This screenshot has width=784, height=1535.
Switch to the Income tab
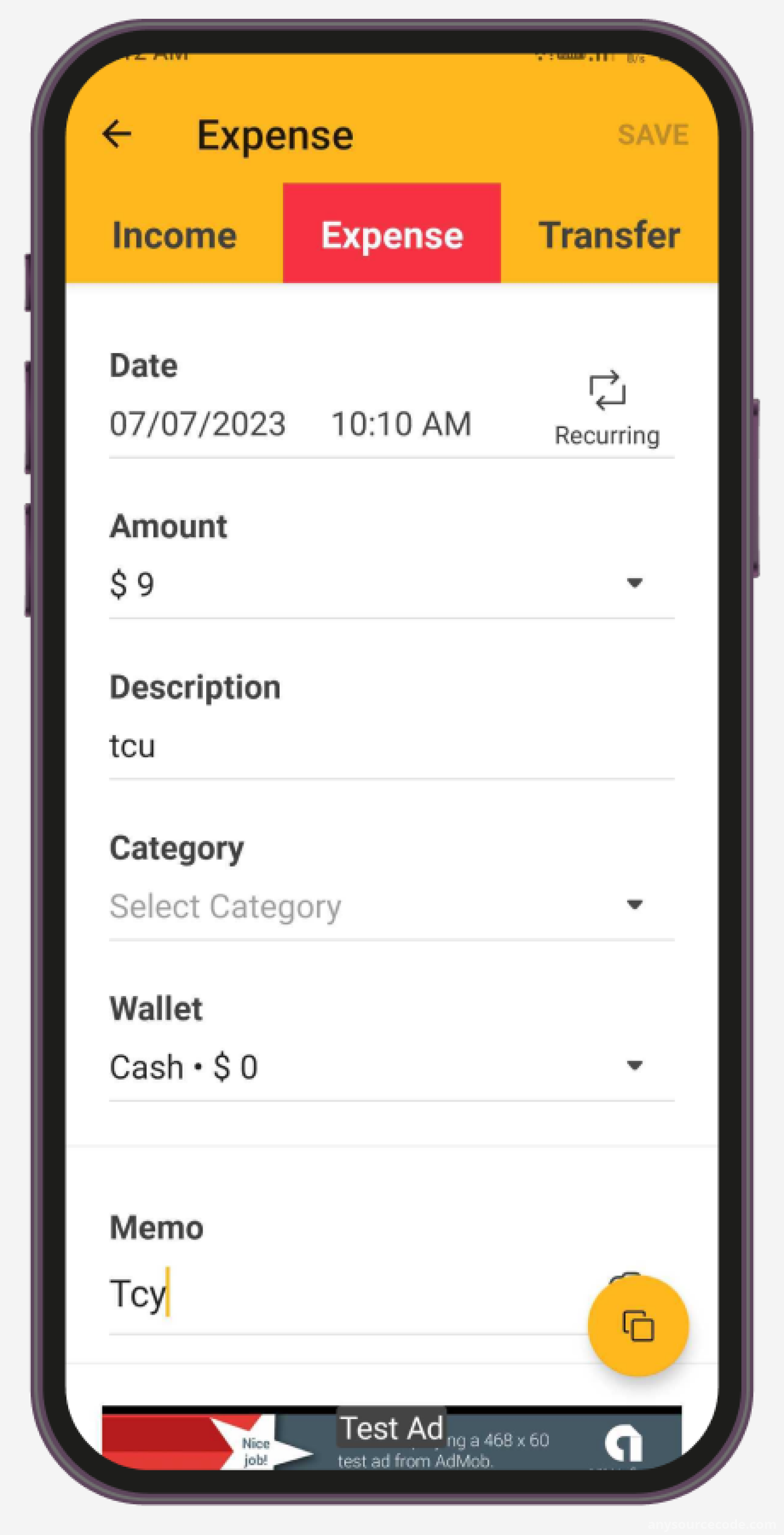coord(174,234)
